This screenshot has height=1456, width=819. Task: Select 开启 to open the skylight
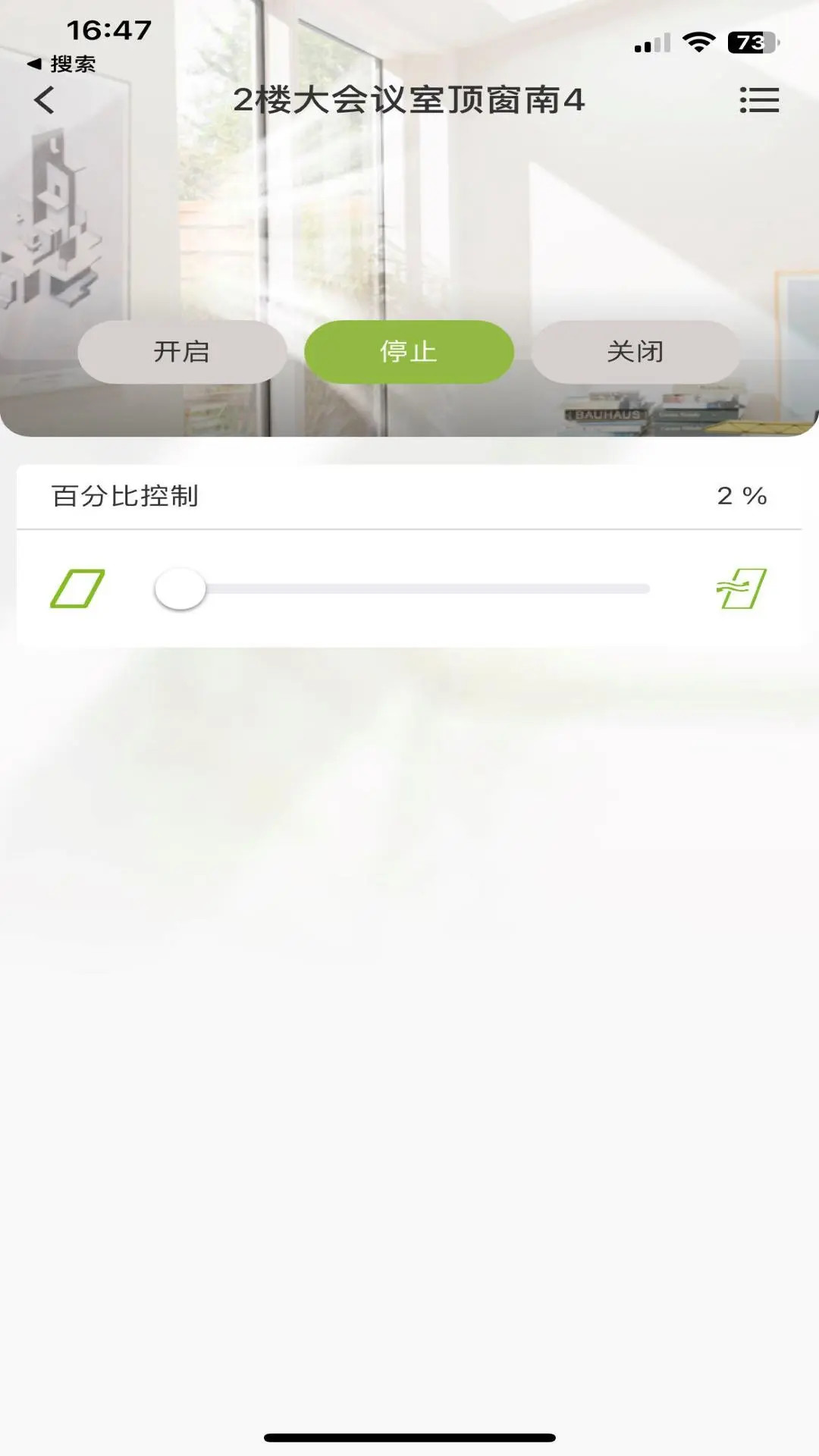[x=183, y=350]
